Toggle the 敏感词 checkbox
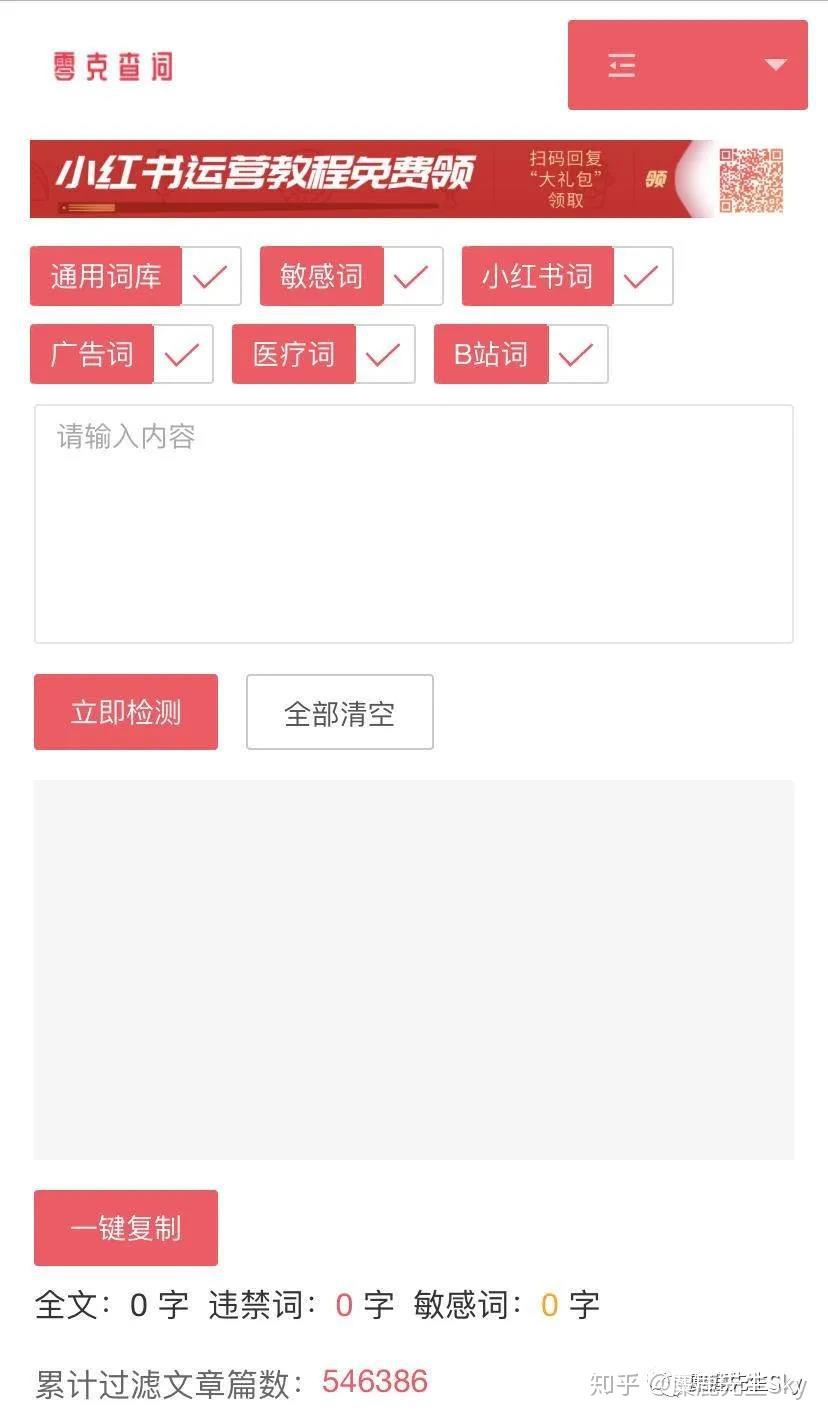The image size is (828, 1421). (x=413, y=276)
